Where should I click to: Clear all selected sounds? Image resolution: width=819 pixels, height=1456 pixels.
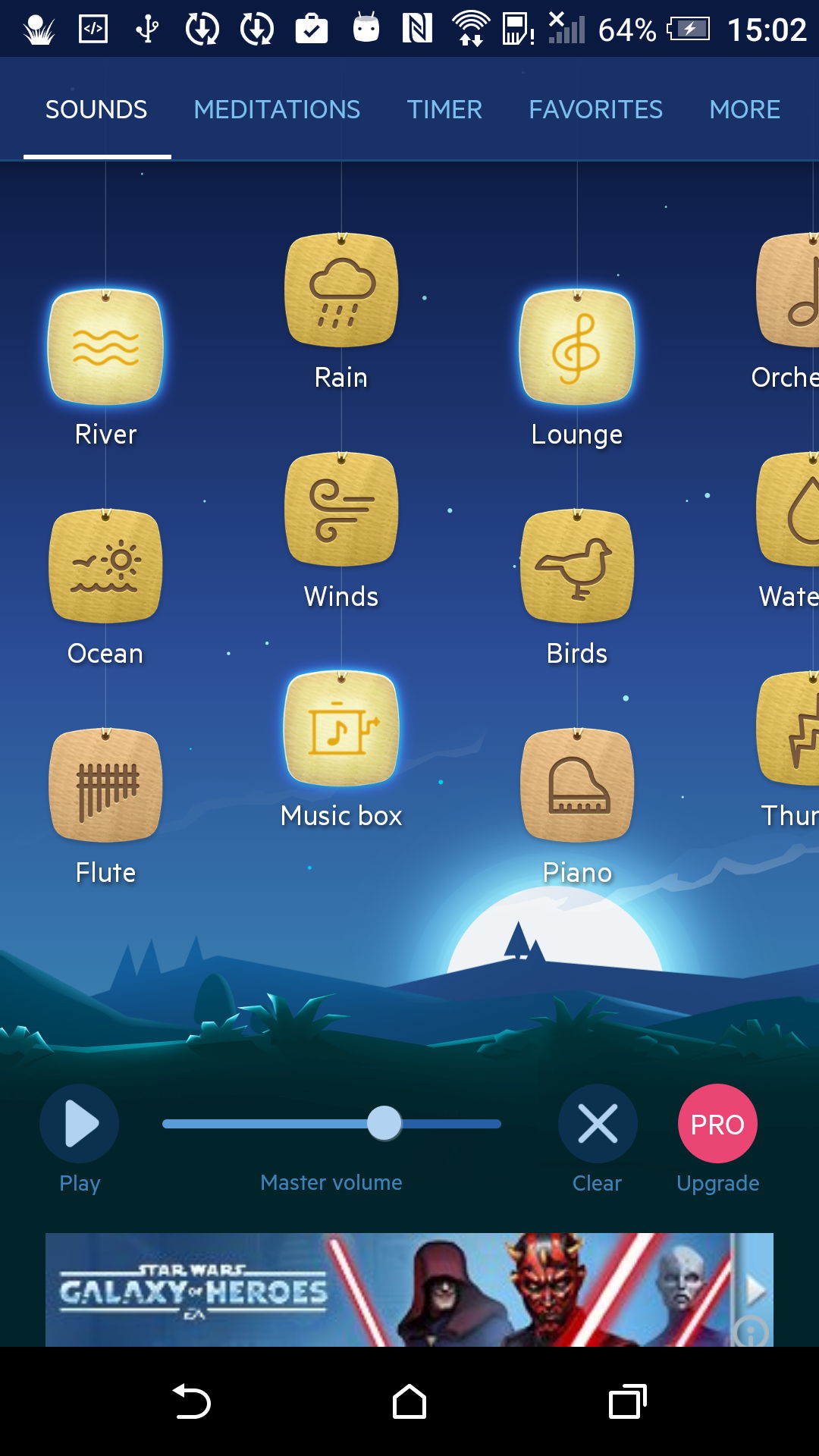tap(598, 1123)
